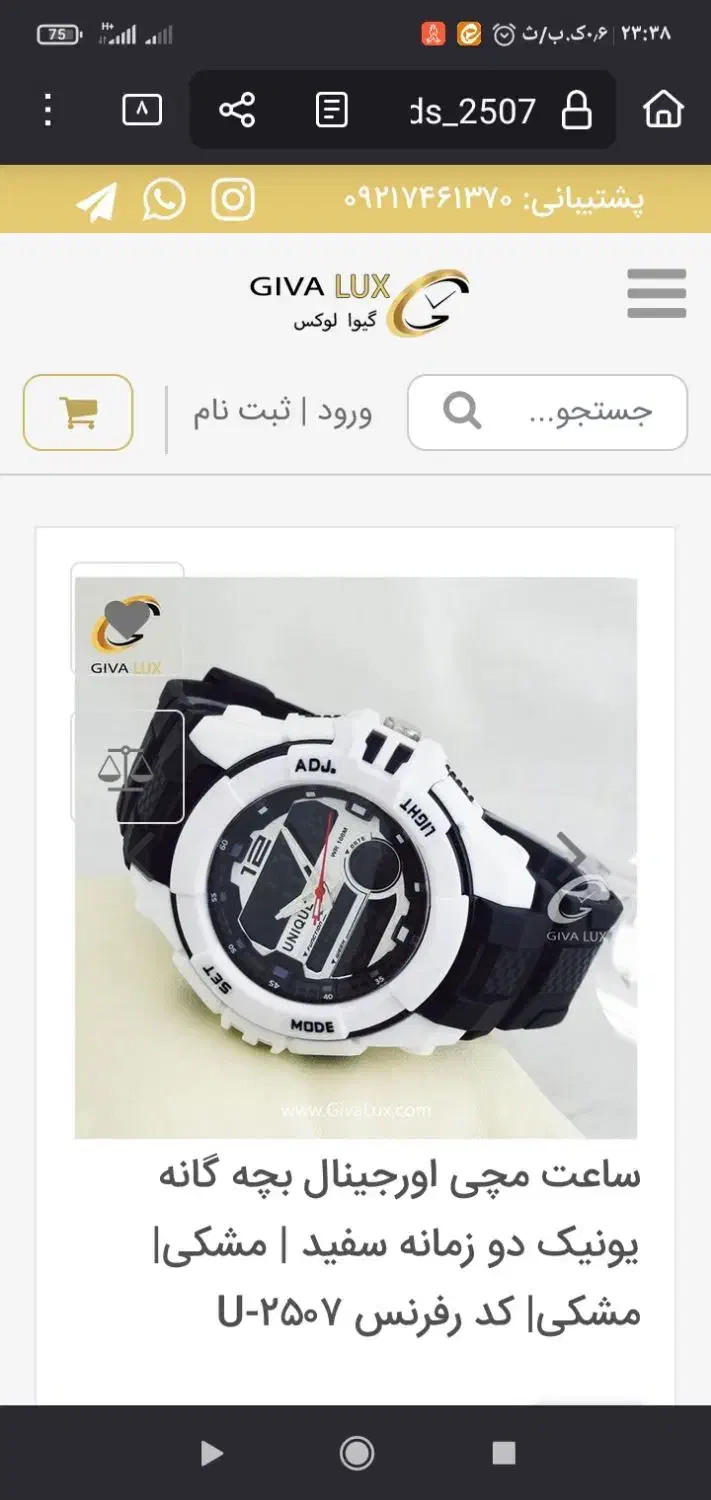This screenshot has height=1500, width=711.
Task: Open the browser tab switcher
Action: click(142, 110)
